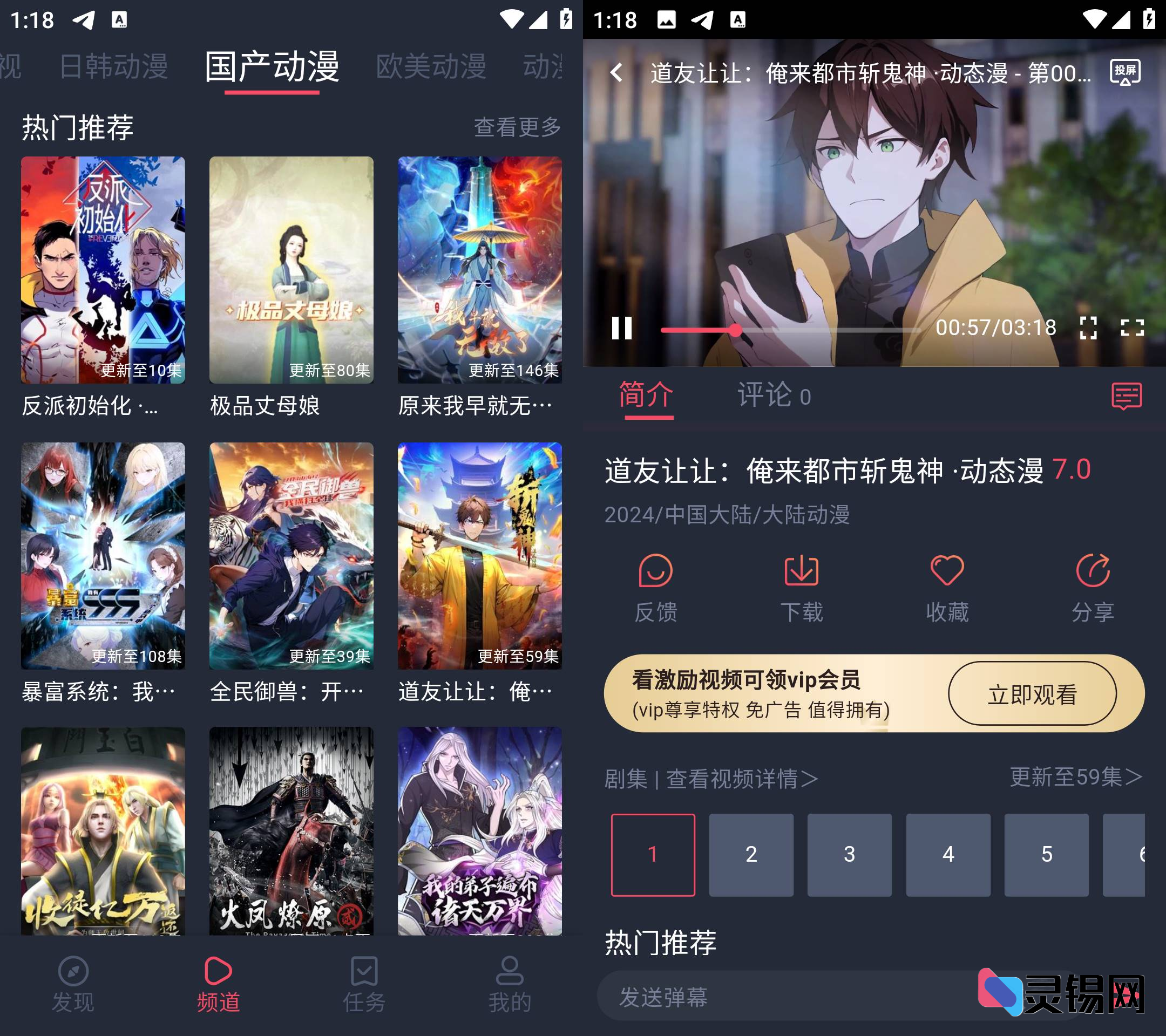Screen dimensions: 1166x1036
Task: Enter fullscreen video mode
Action: 1132,328
